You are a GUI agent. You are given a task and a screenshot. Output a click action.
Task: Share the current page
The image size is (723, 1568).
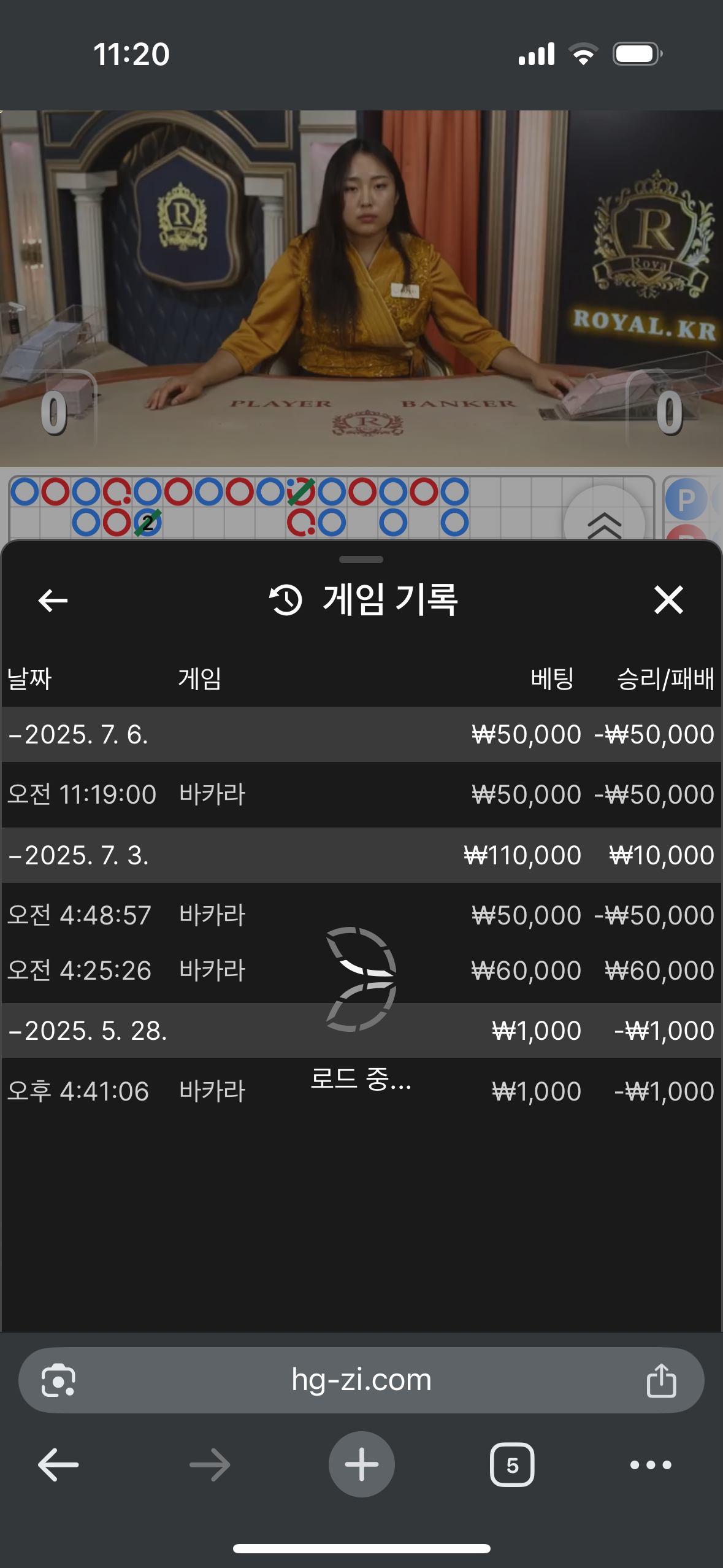[661, 1380]
